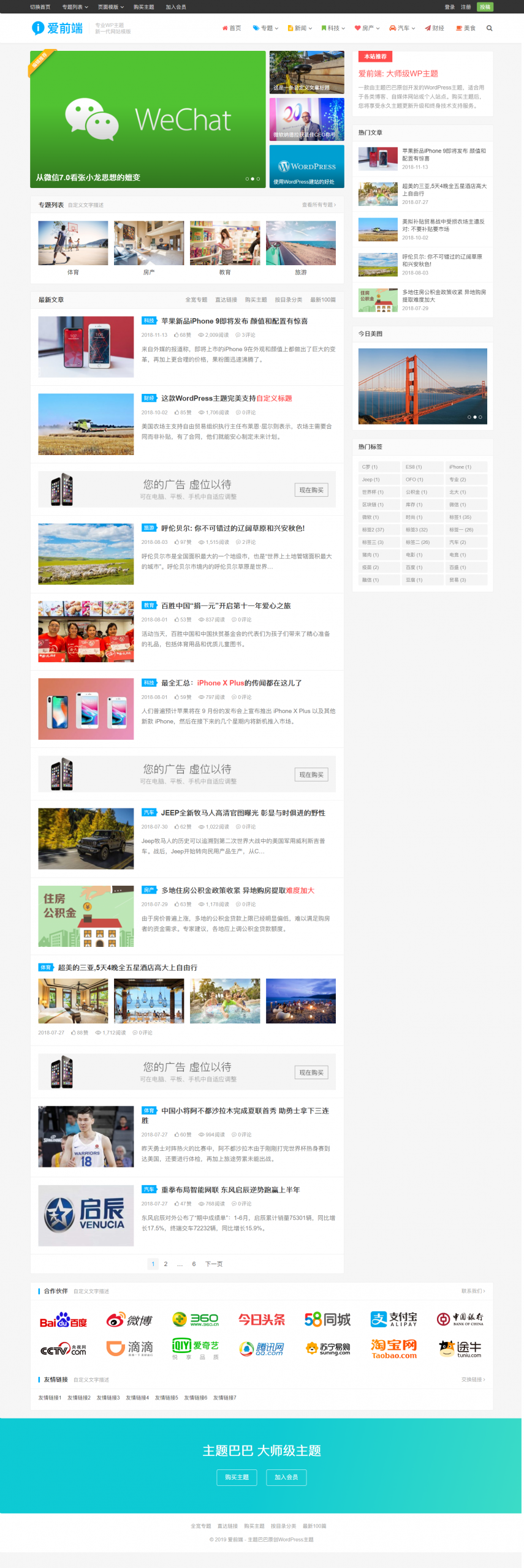Tap 加入会员 button in footer banner
Image resolution: width=524 pixels, height=1568 pixels.
point(286,1477)
